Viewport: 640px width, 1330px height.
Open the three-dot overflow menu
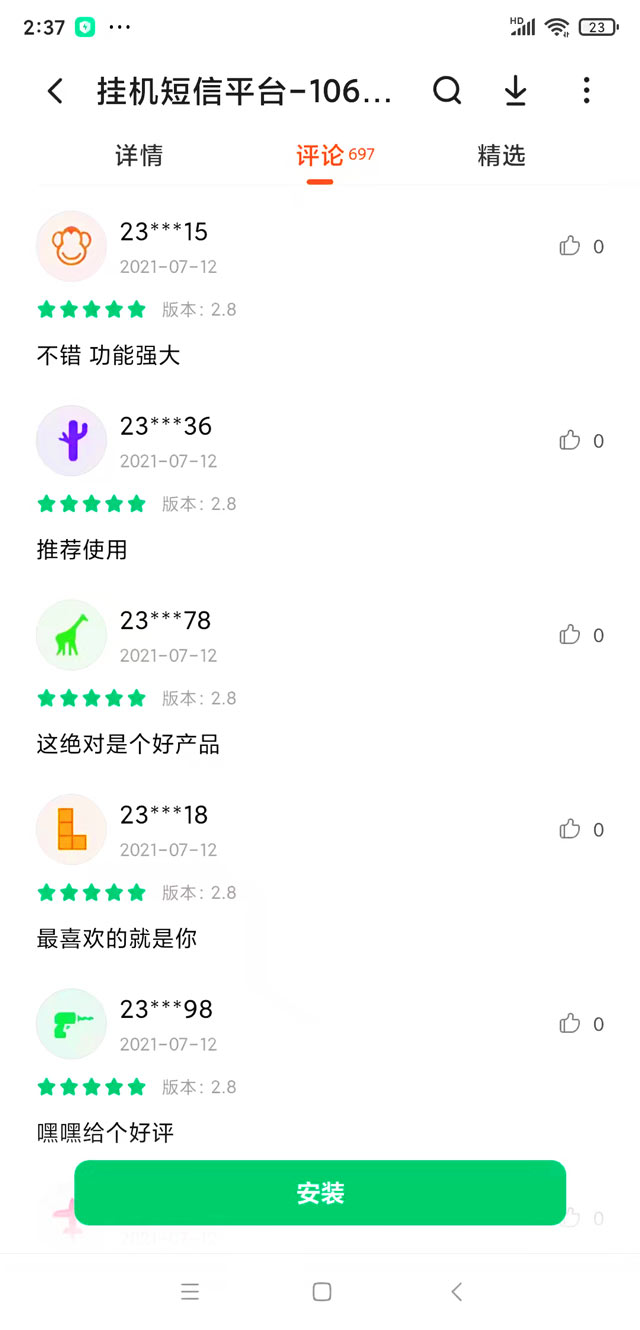coord(586,91)
